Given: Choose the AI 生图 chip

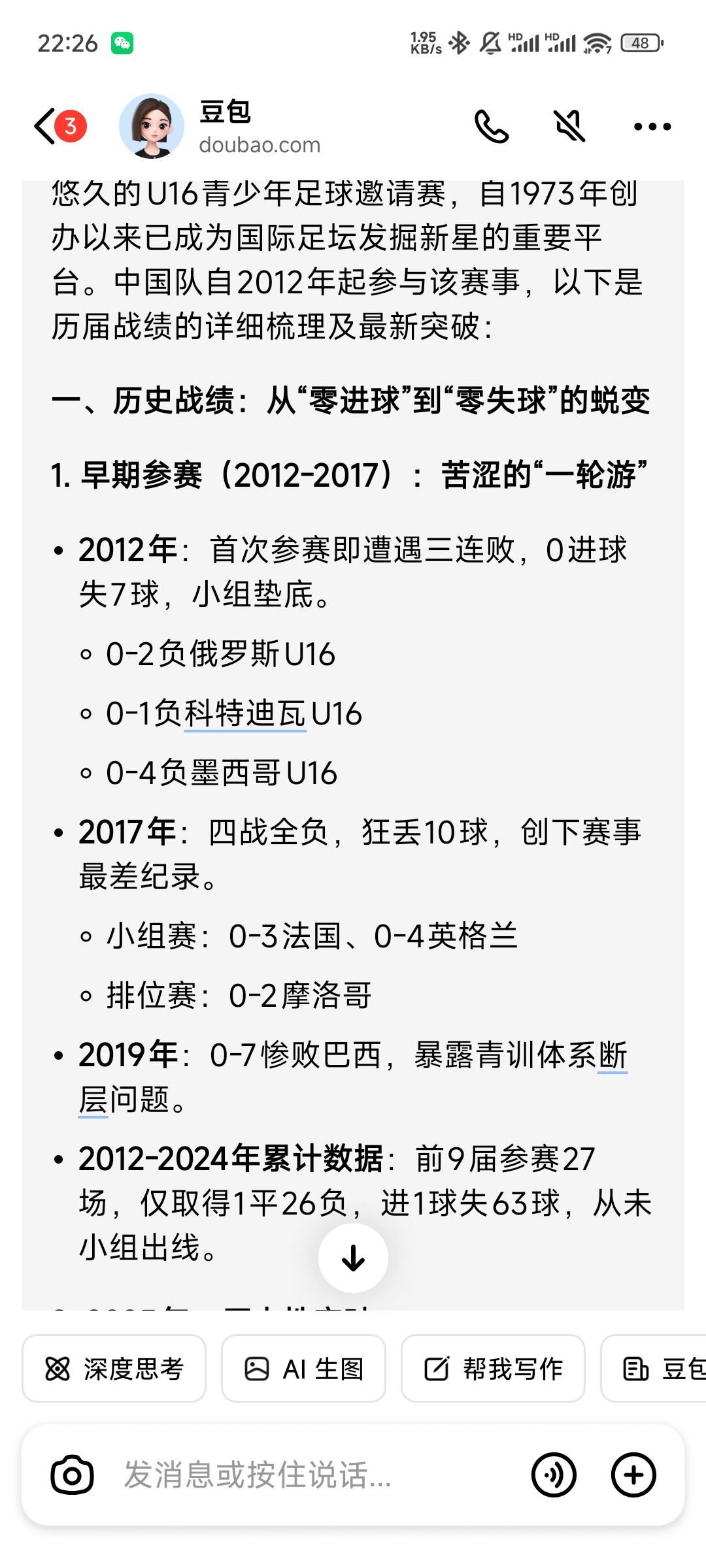Looking at the screenshot, I should point(303,1369).
